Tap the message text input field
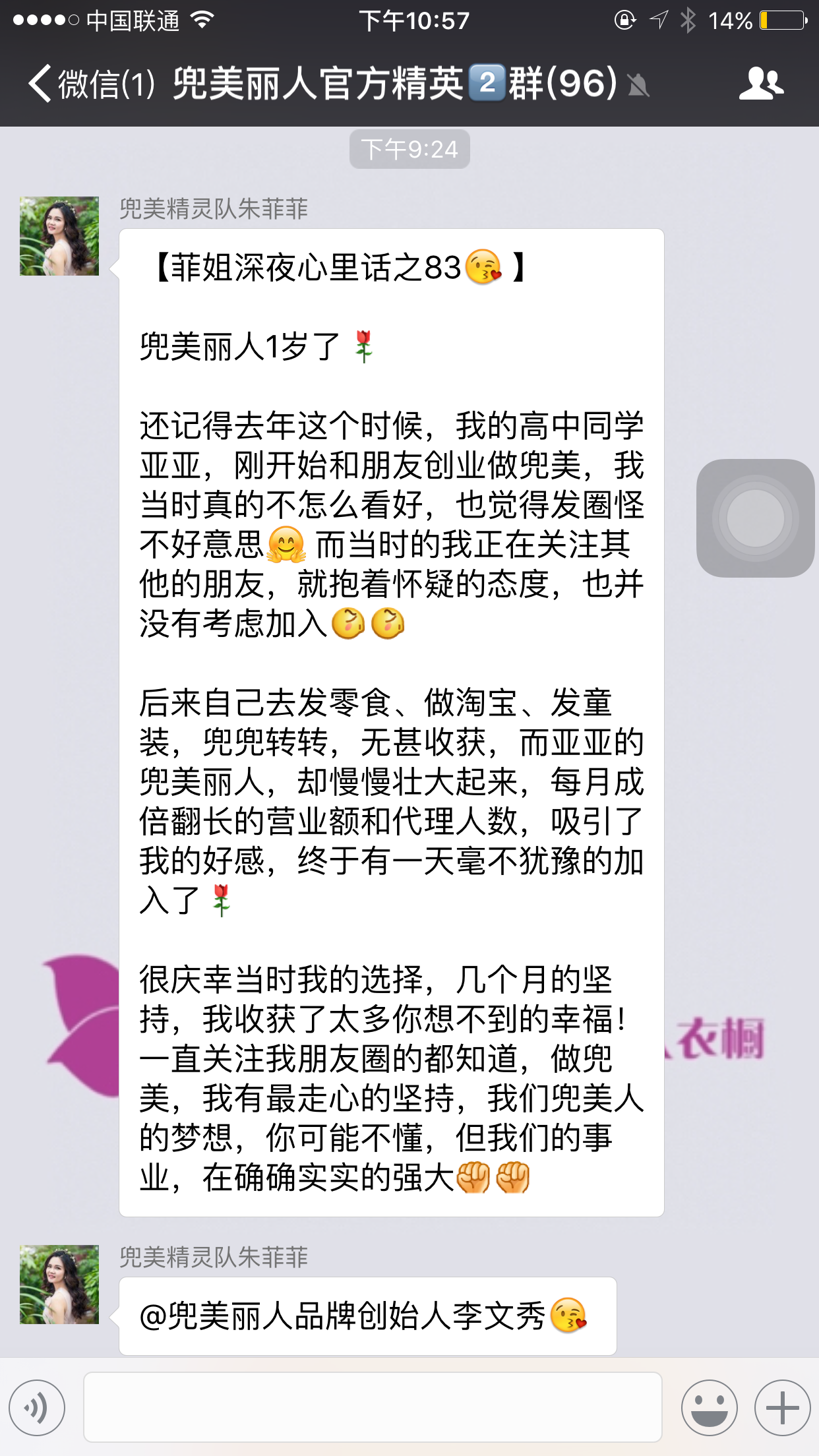The width and height of the screenshot is (819, 1456). (373, 1407)
